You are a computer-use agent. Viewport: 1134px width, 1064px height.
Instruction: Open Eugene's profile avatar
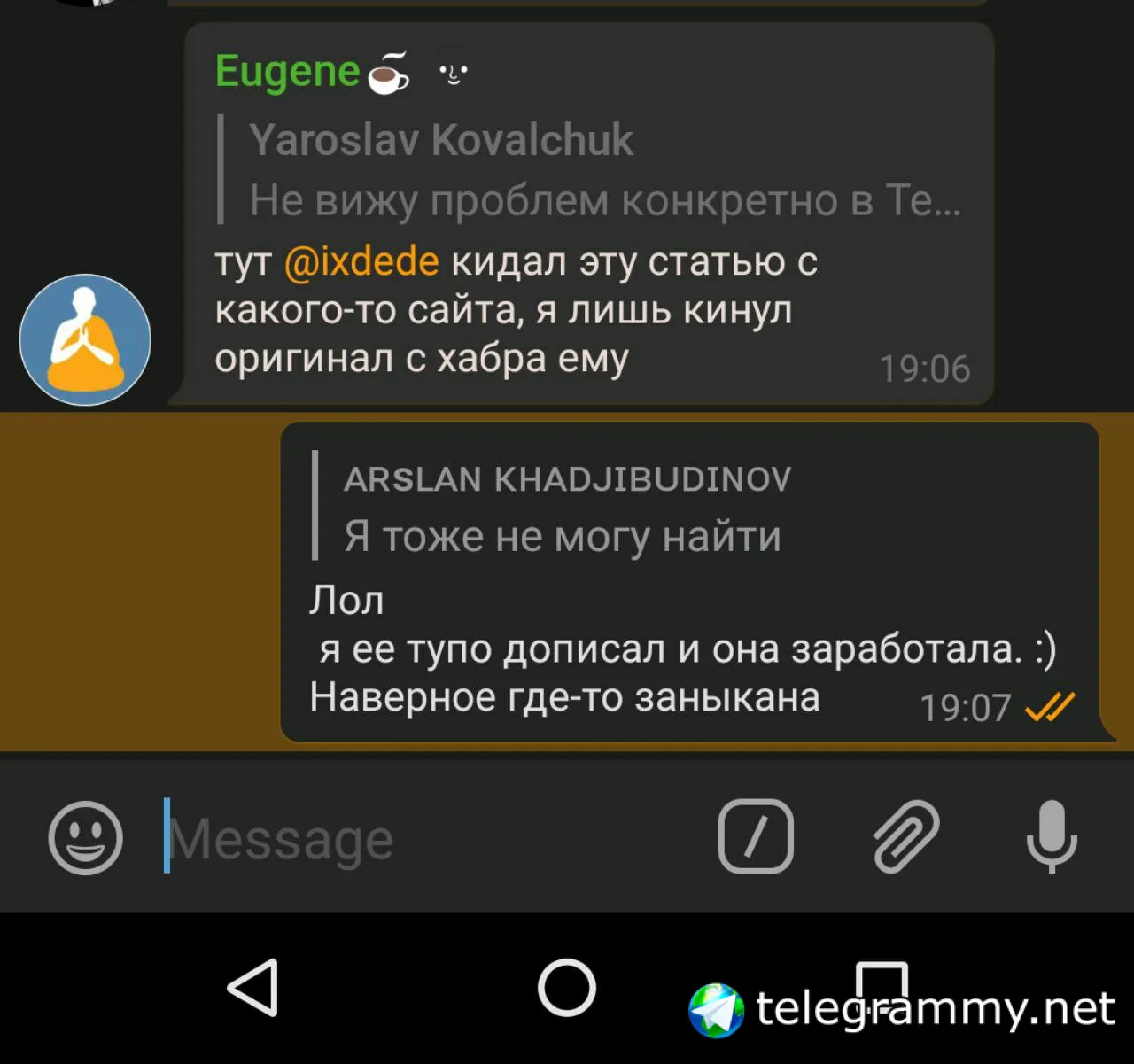[85, 339]
